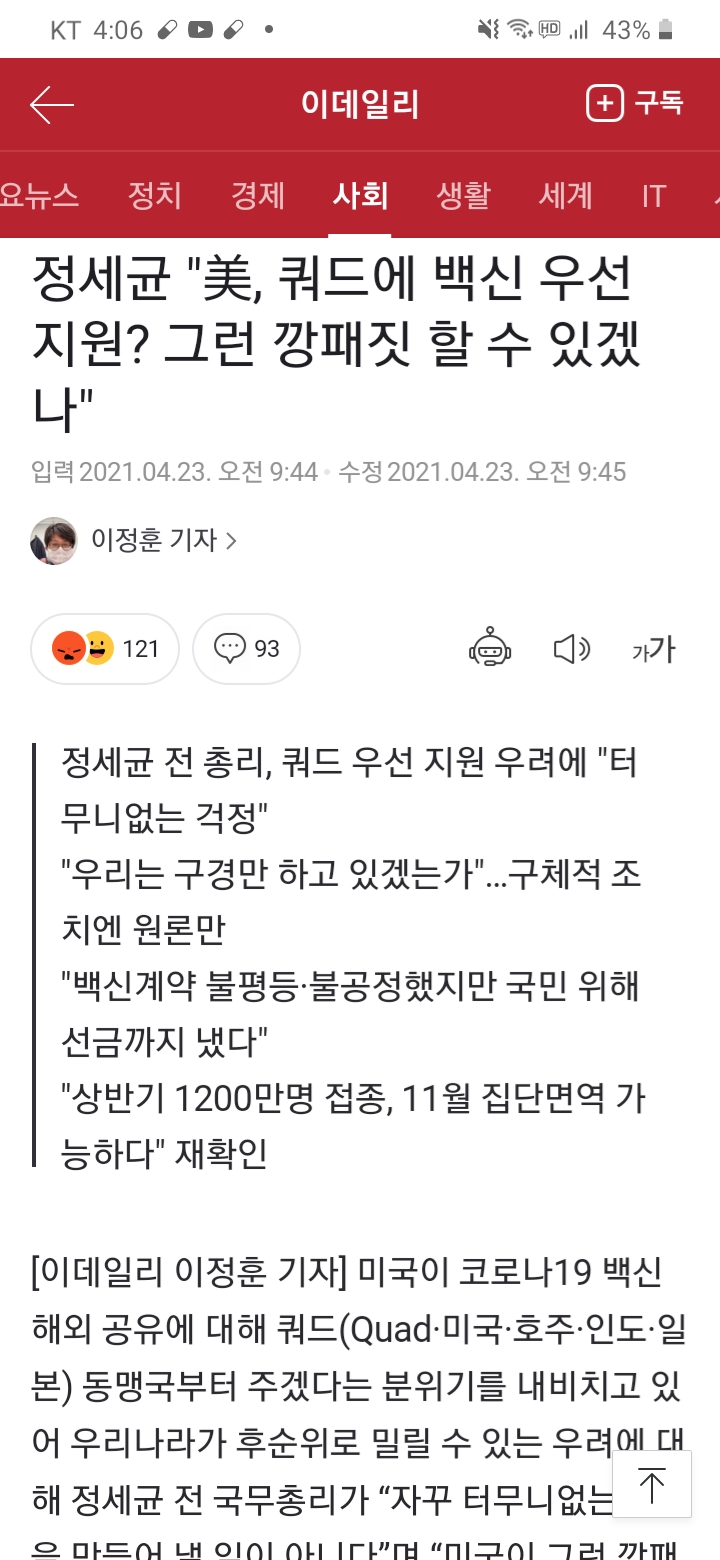
Task: Switch to the 정치 tab
Action: (x=154, y=195)
